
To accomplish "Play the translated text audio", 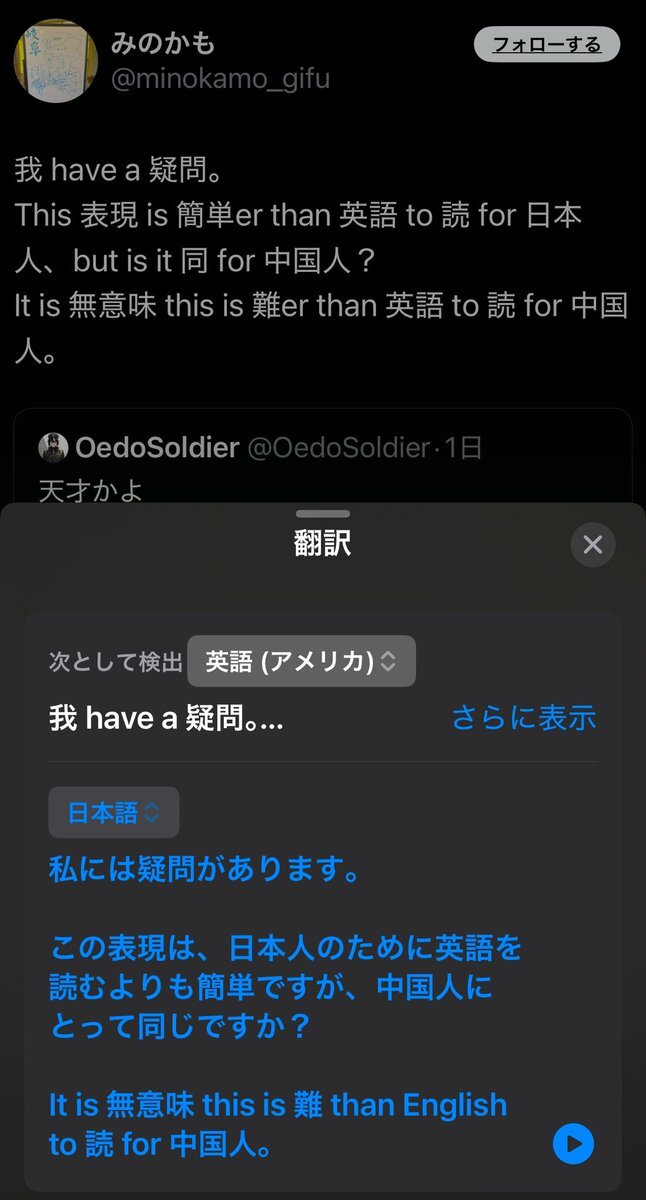I will pyautogui.click(x=573, y=1144).
